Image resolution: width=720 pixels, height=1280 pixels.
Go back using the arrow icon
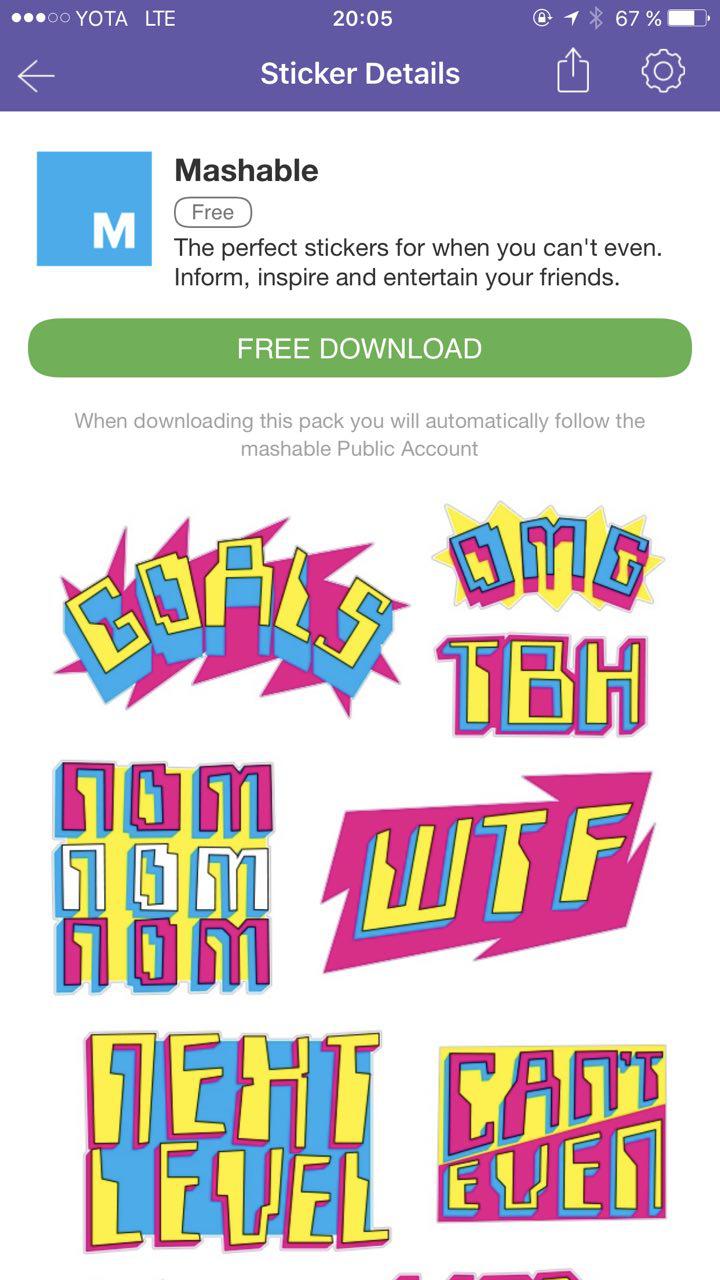[36, 75]
